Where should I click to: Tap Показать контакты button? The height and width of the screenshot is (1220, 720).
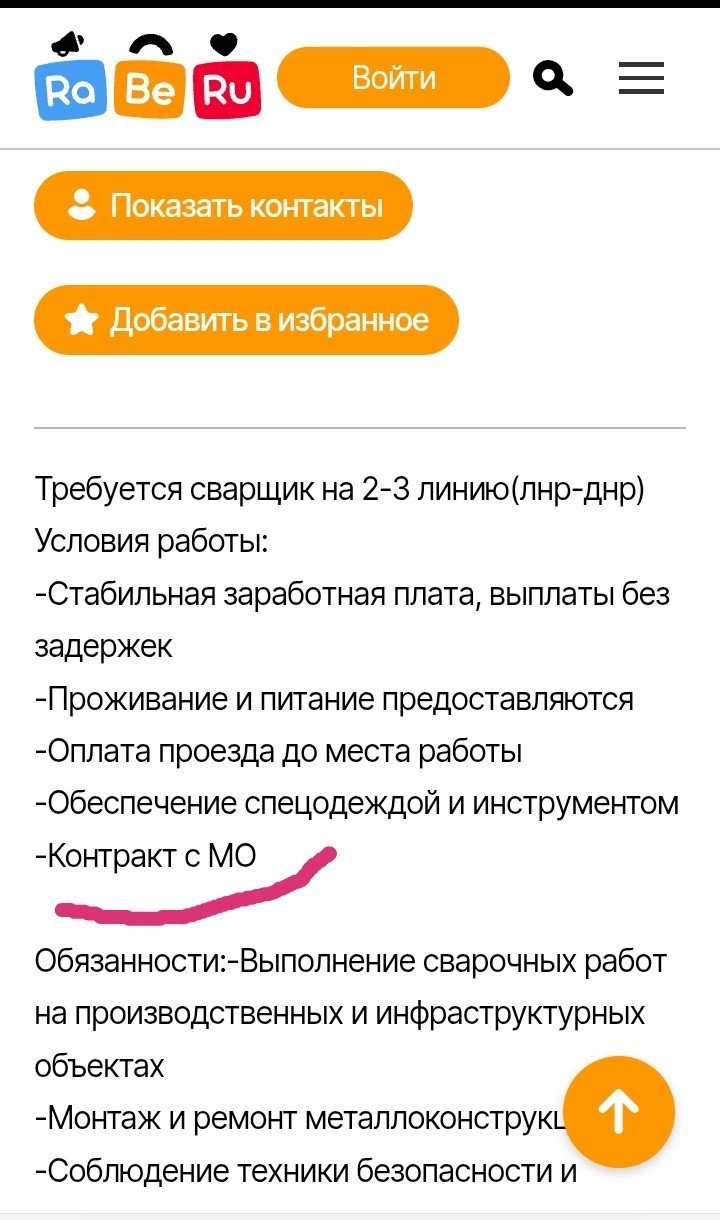pyautogui.click(x=223, y=206)
